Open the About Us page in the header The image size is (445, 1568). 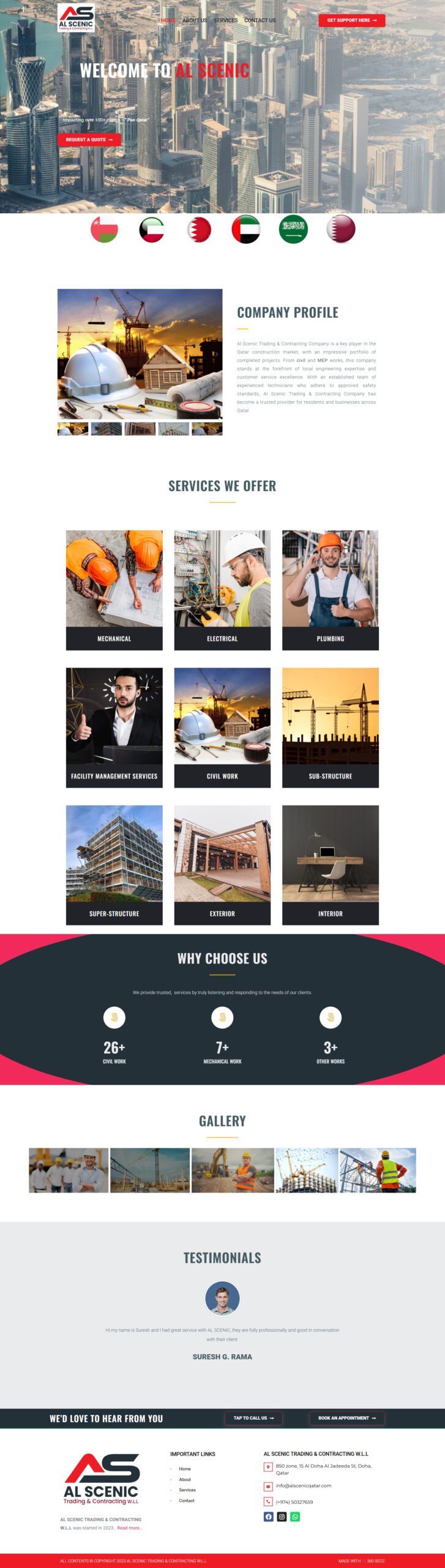pyautogui.click(x=195, y=20)
